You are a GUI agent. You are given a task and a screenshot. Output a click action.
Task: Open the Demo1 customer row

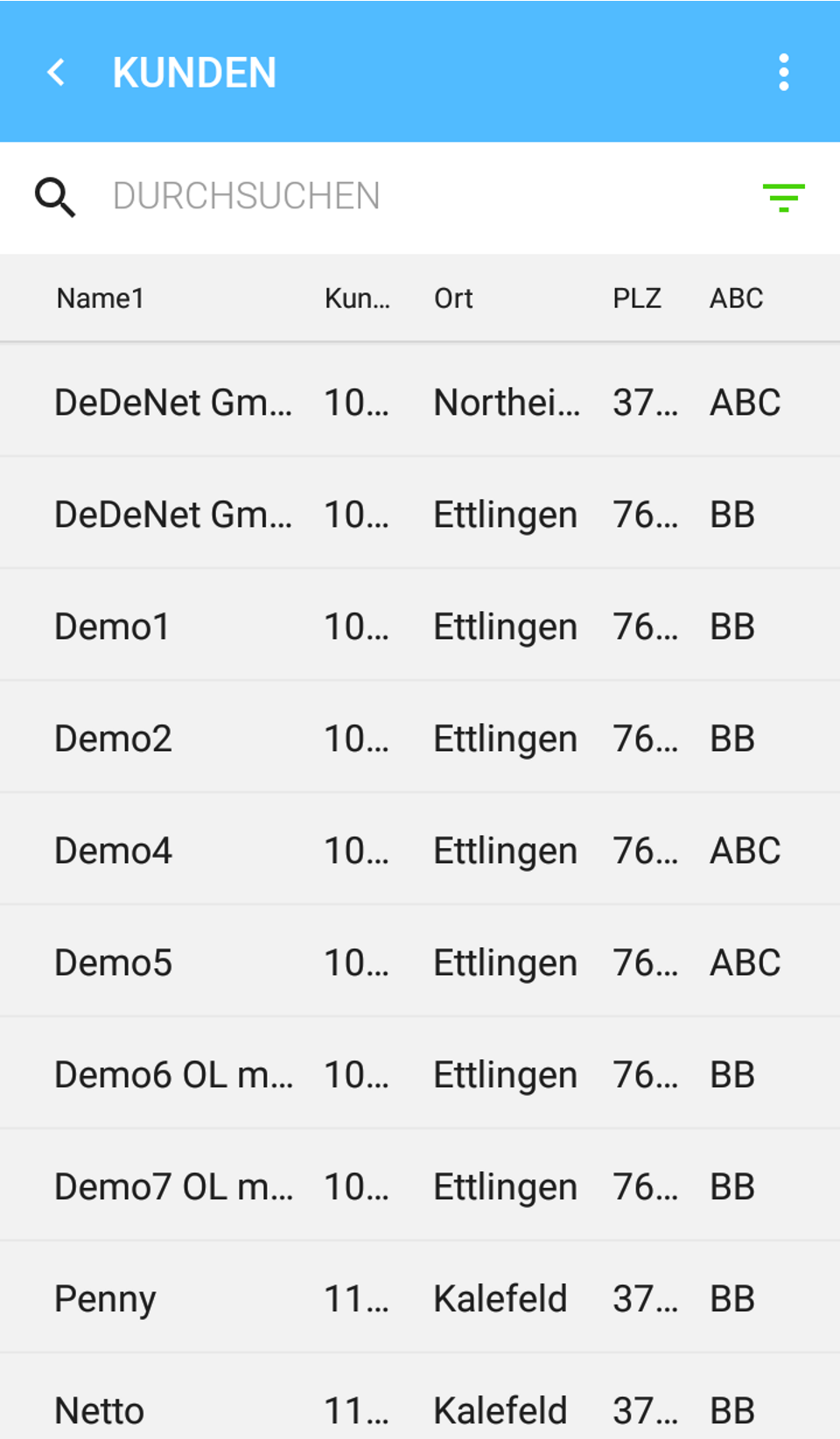(420, 625)
